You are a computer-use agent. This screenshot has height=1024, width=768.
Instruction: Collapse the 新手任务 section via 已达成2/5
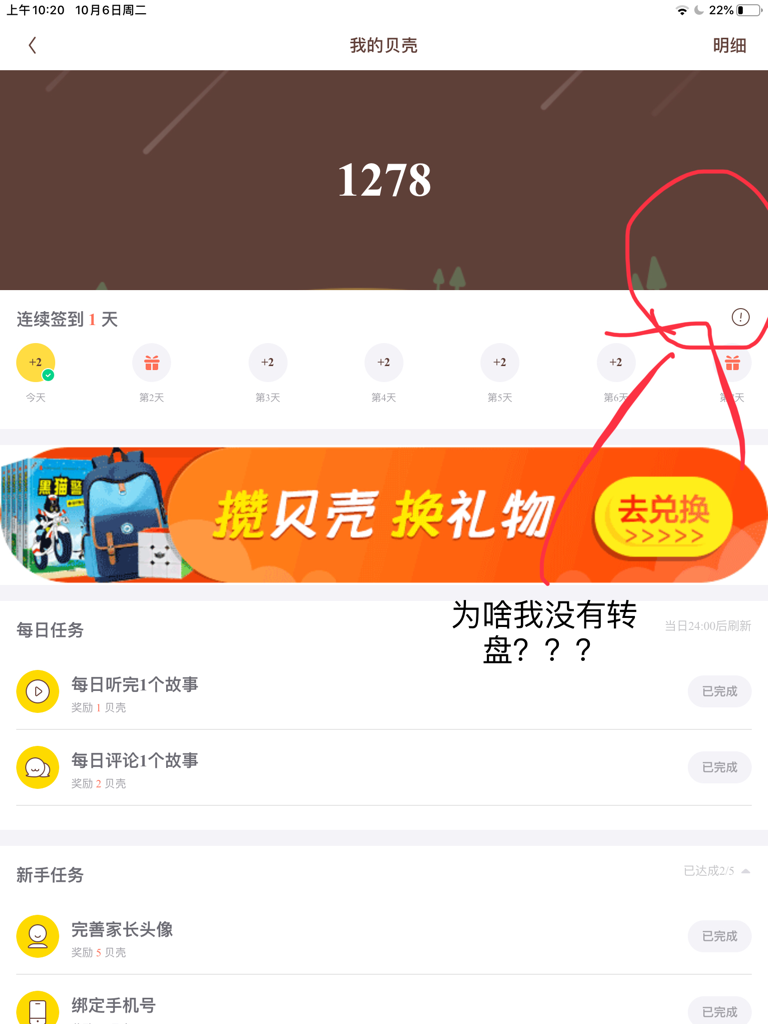(716, 871)
